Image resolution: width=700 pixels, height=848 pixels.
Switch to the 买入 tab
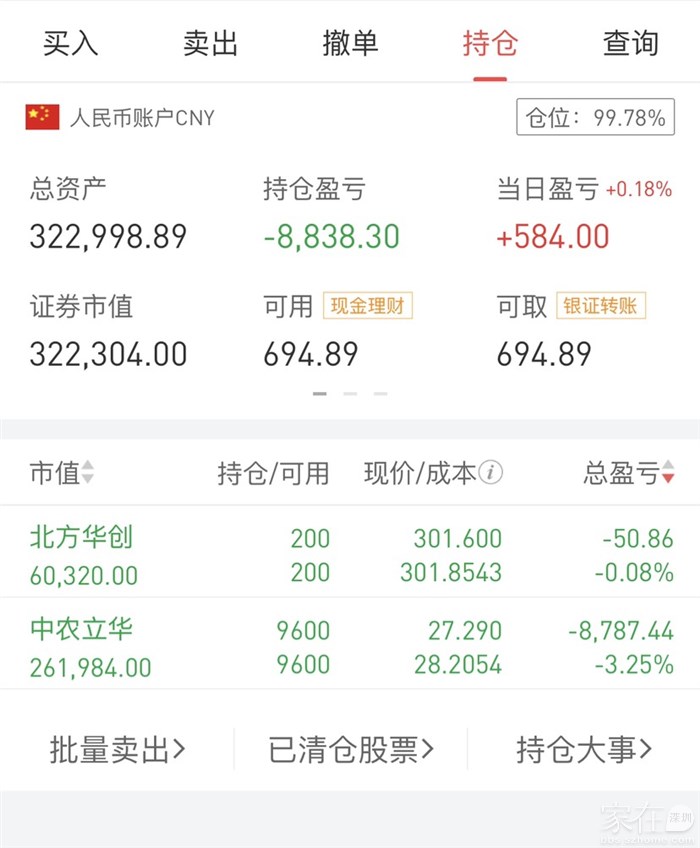click(x=70, y=43)
